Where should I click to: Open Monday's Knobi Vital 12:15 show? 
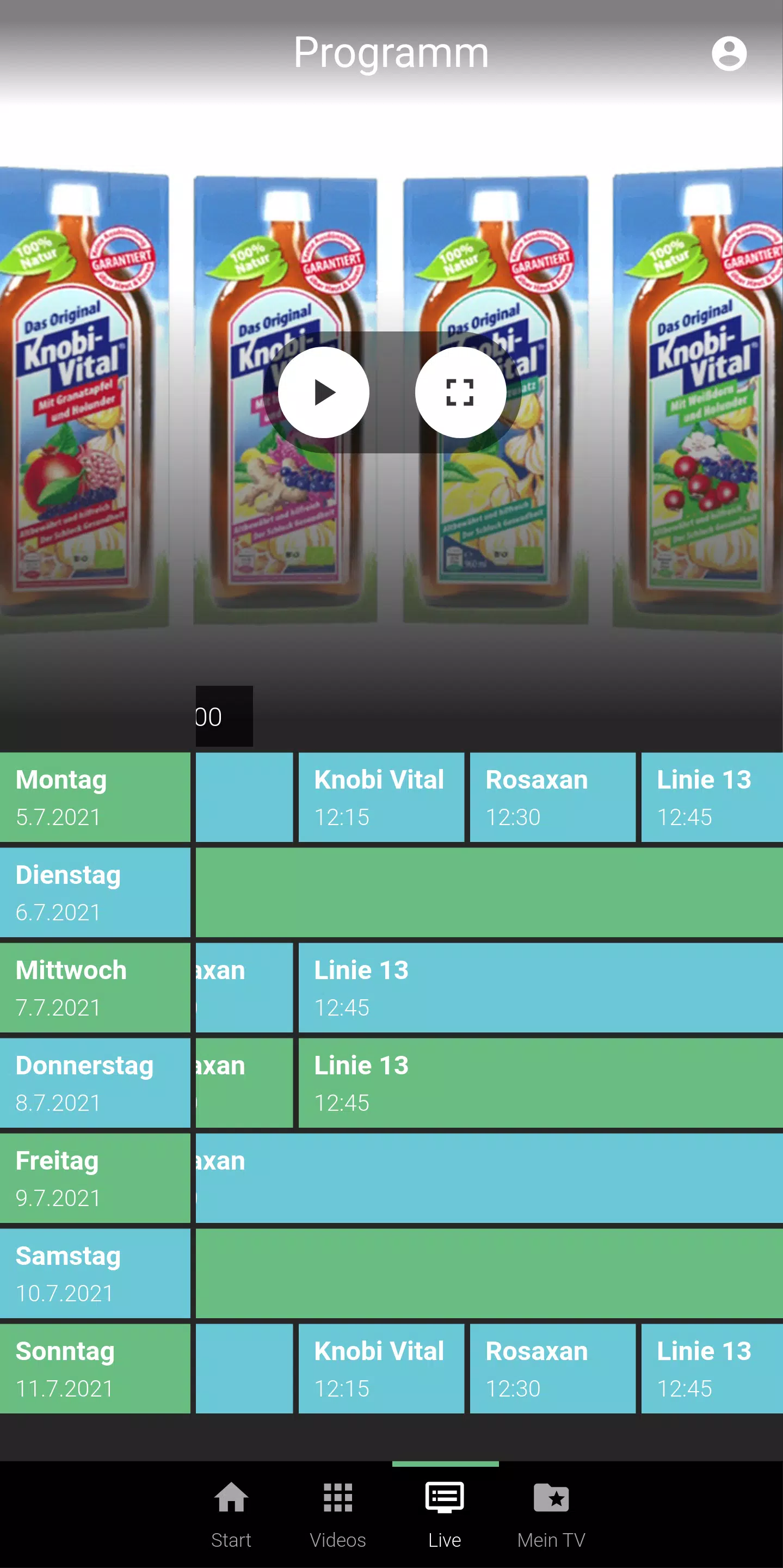(381, 797)
